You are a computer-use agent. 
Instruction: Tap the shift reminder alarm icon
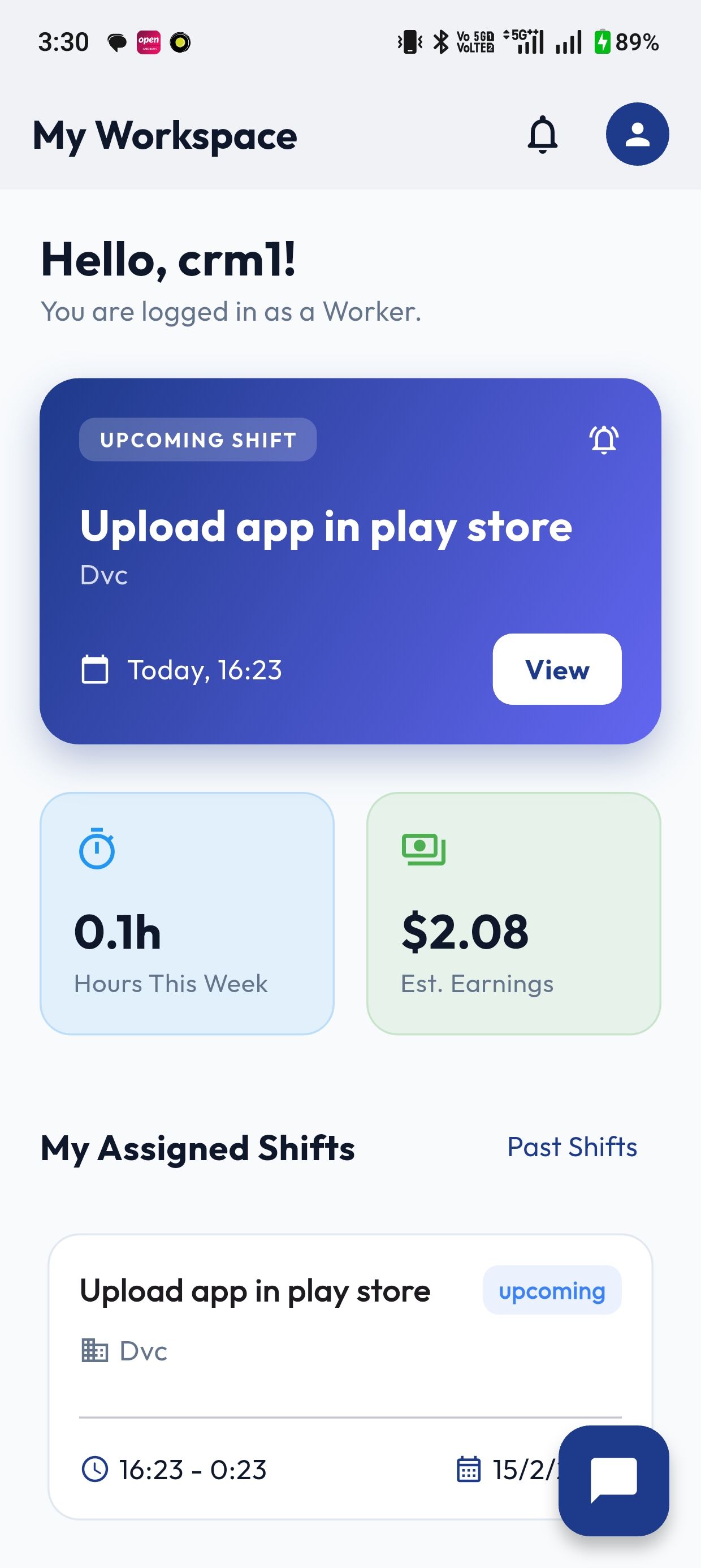point(604,440)
